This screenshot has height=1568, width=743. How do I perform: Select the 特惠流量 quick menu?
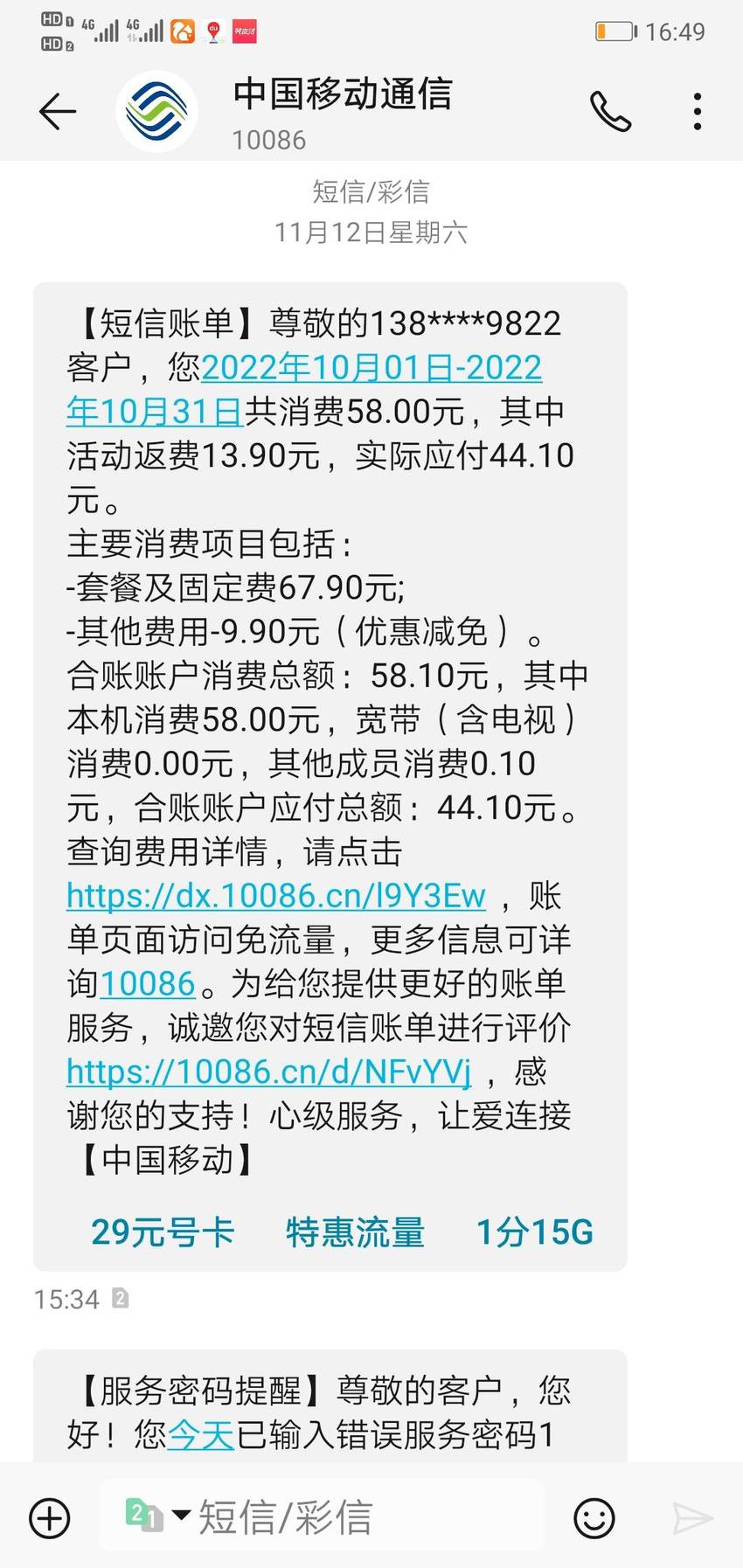[x=355, y=1232]
